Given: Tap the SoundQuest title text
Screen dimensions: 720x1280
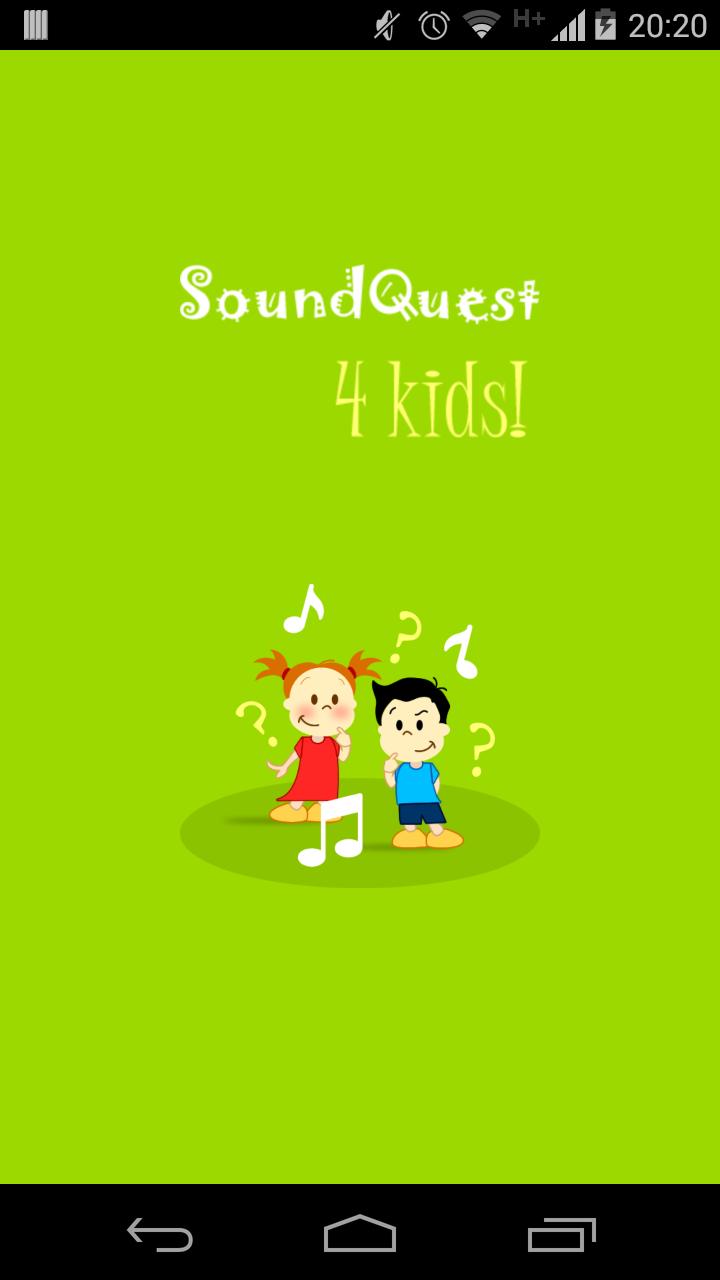Looking at the screenshot, I should point(358,295).
